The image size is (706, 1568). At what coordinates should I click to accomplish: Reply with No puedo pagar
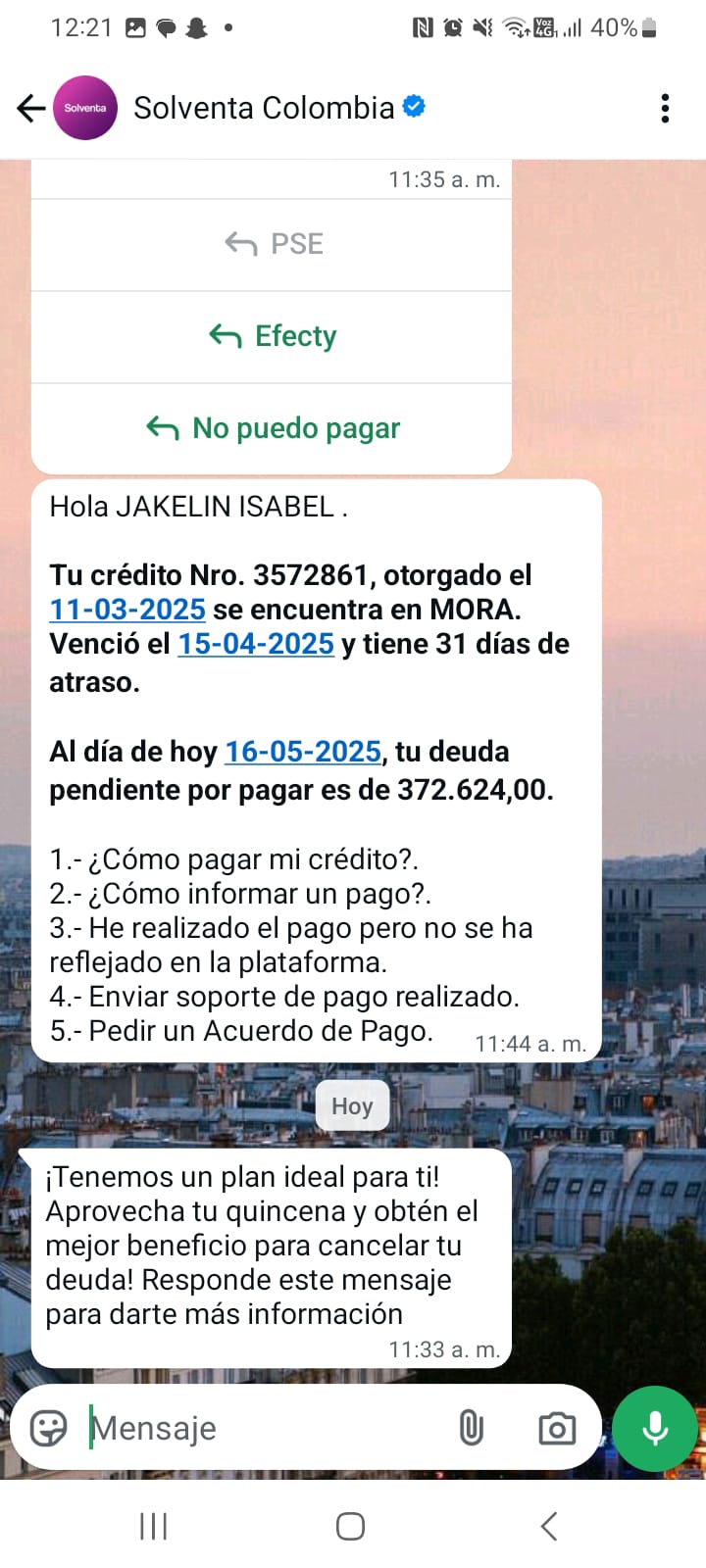[x=274, y=428]
